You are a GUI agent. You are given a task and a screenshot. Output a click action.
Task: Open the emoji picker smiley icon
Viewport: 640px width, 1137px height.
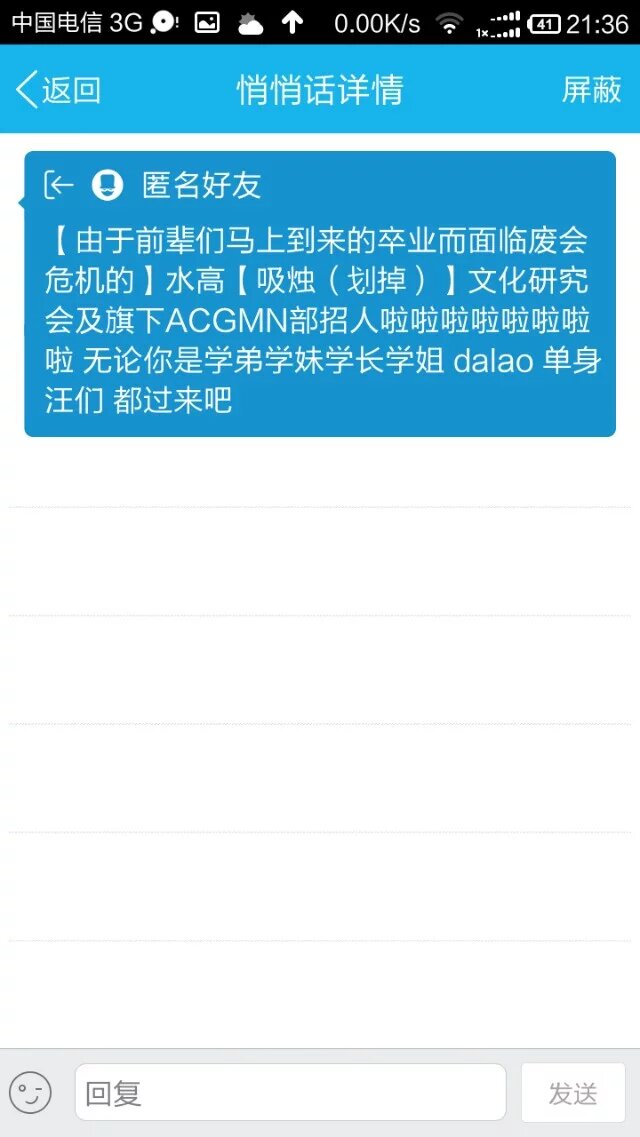point(30,1092)
